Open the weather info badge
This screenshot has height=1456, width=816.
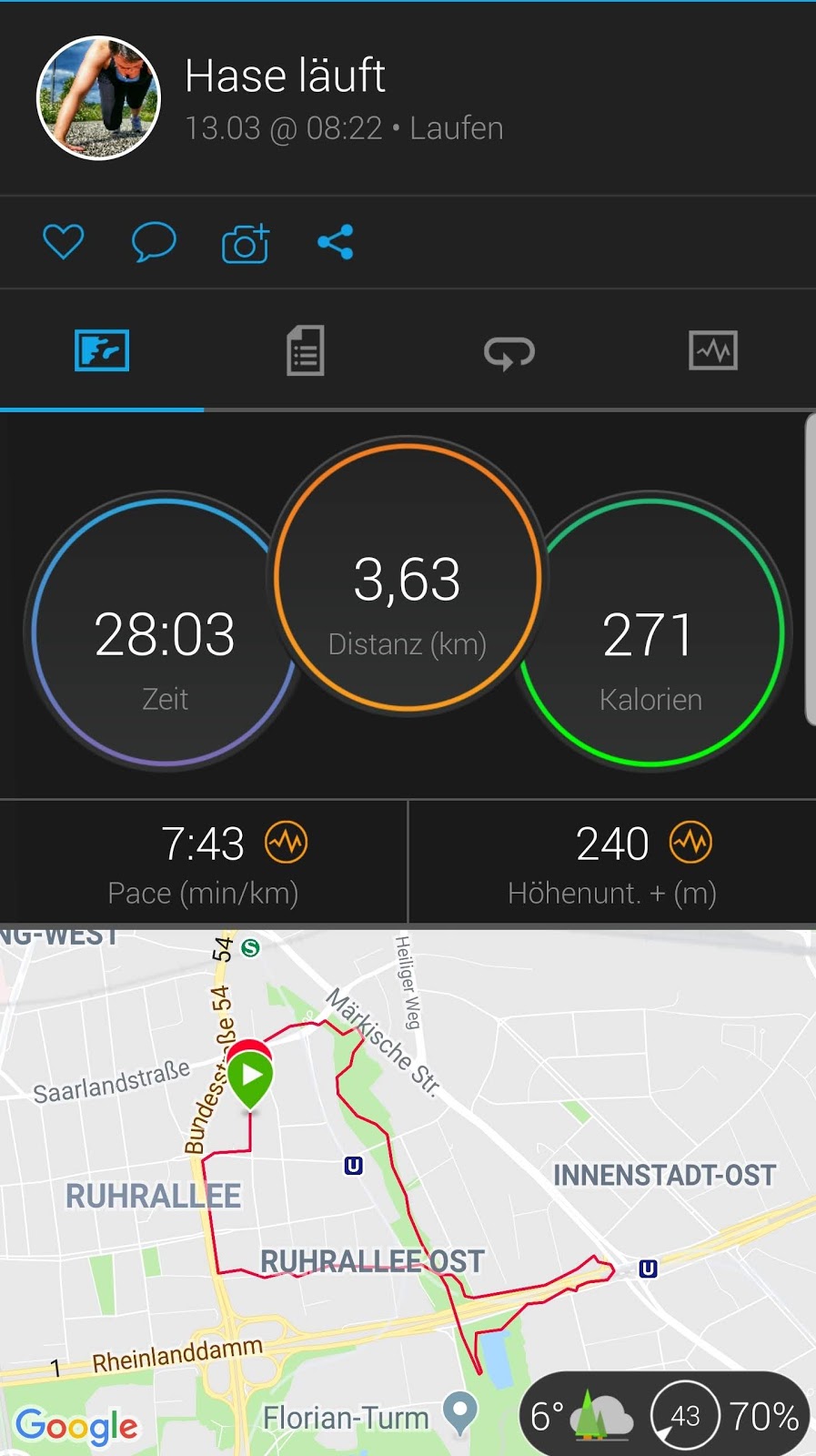(x=664, y=1414)
